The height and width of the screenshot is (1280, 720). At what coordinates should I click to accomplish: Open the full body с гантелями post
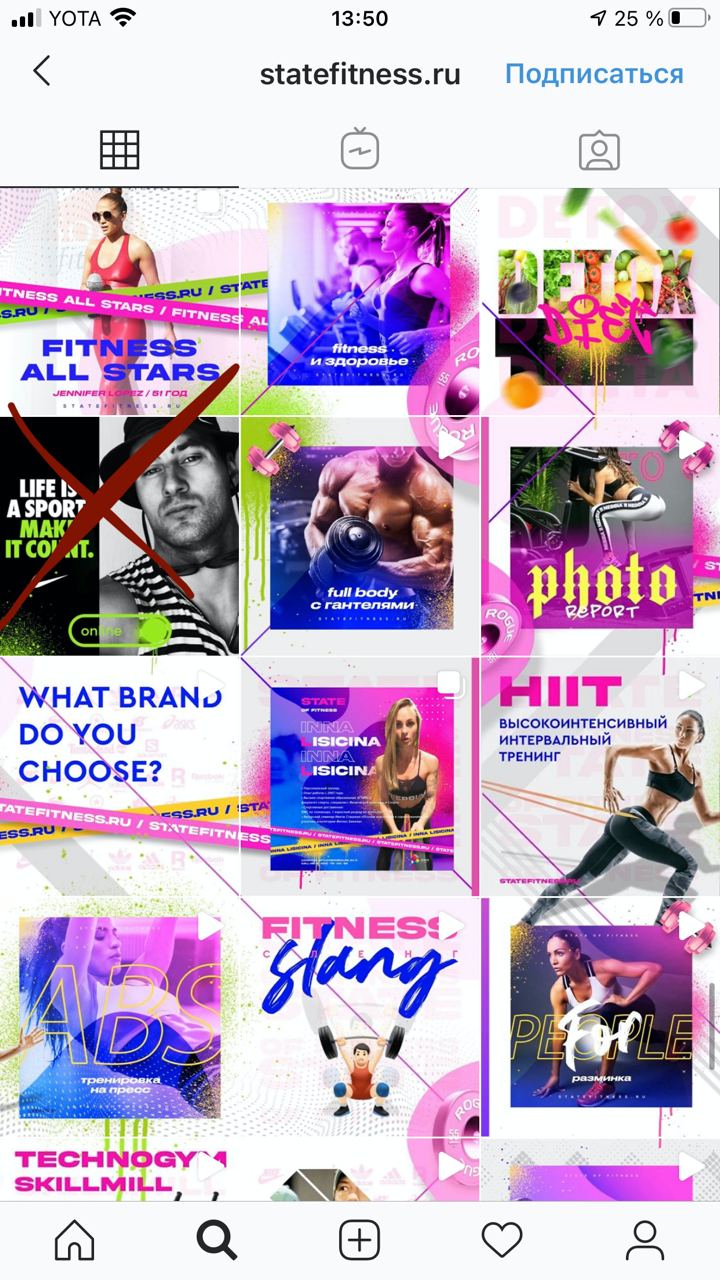coord(360,537)
